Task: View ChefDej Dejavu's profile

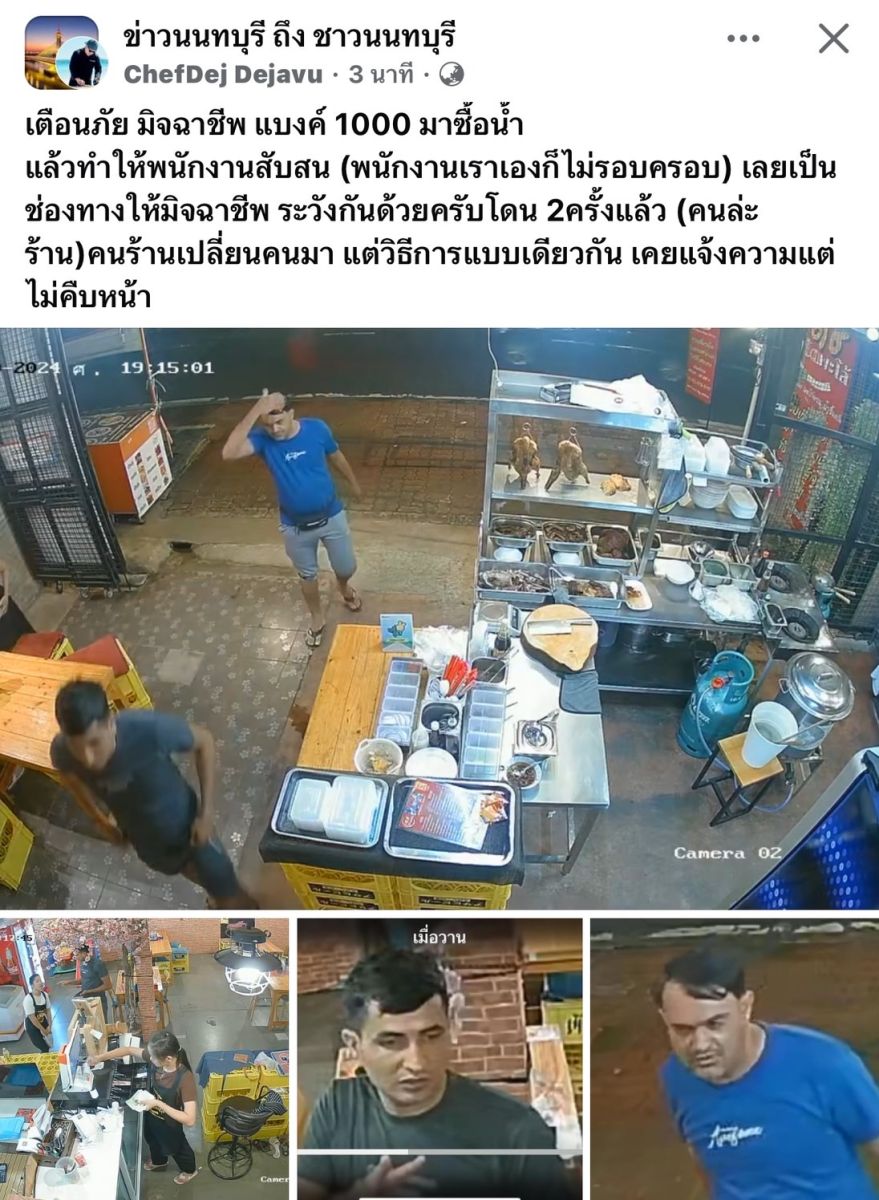Action: pos(223,74)
